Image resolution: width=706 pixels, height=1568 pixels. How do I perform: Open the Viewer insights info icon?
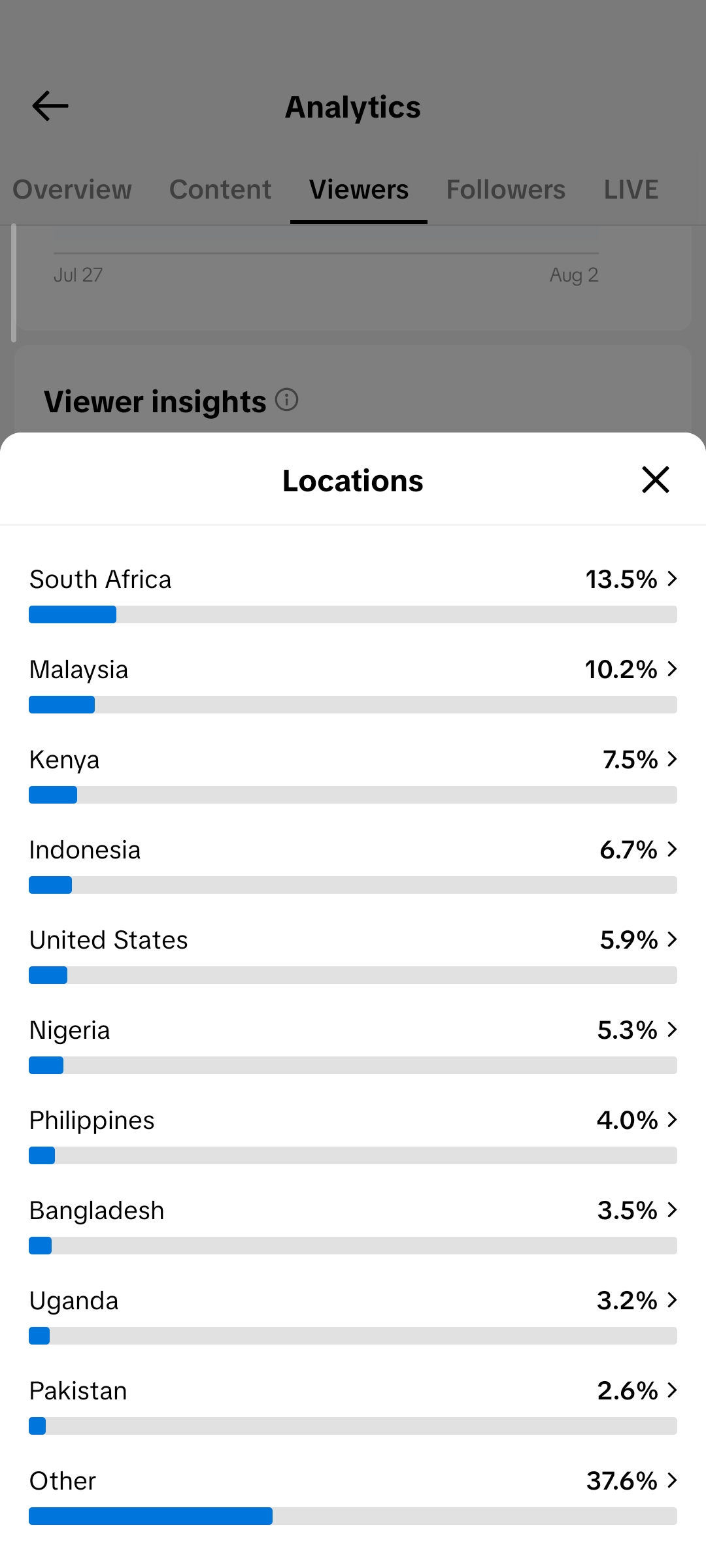[x=286, y=399]
